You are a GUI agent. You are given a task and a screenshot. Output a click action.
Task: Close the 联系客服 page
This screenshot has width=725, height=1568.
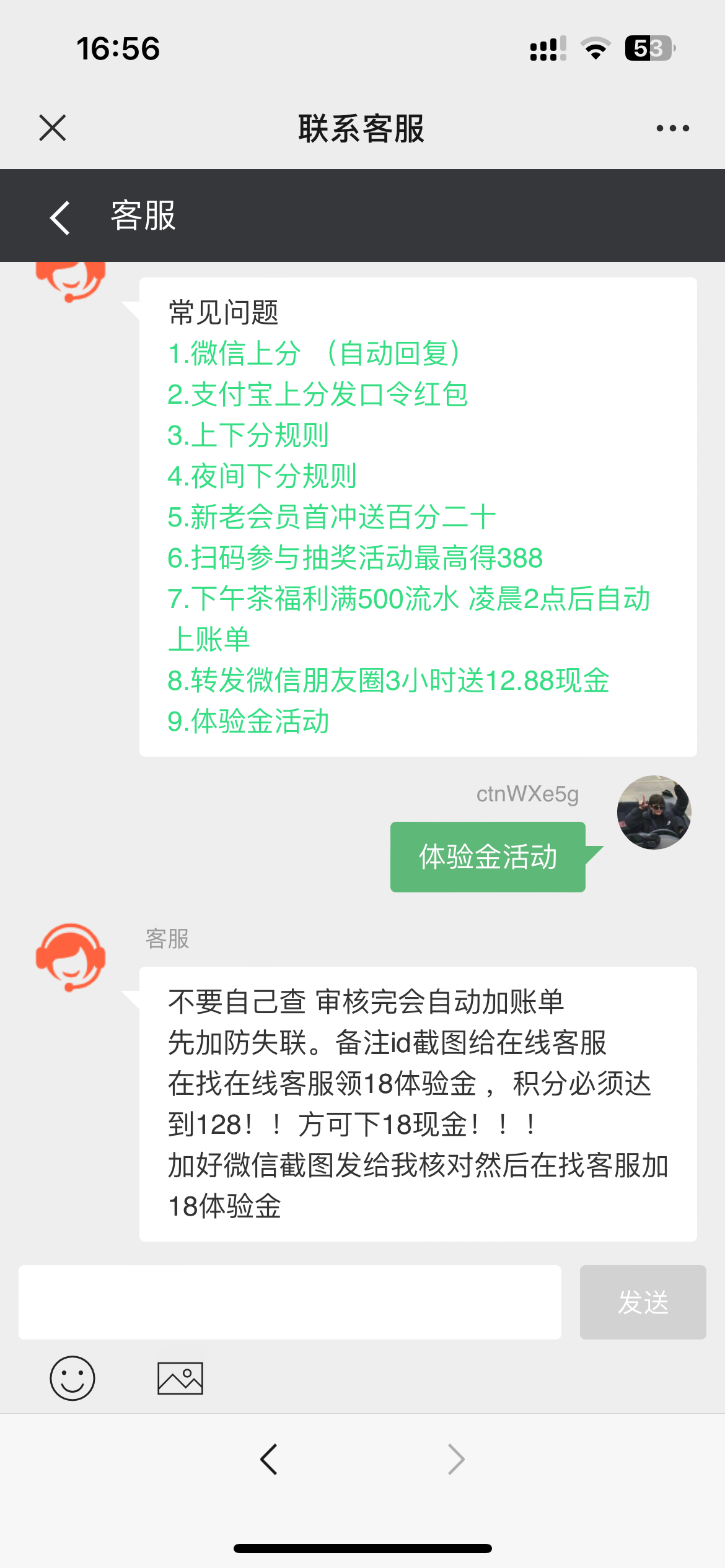(x=53, y=128)
